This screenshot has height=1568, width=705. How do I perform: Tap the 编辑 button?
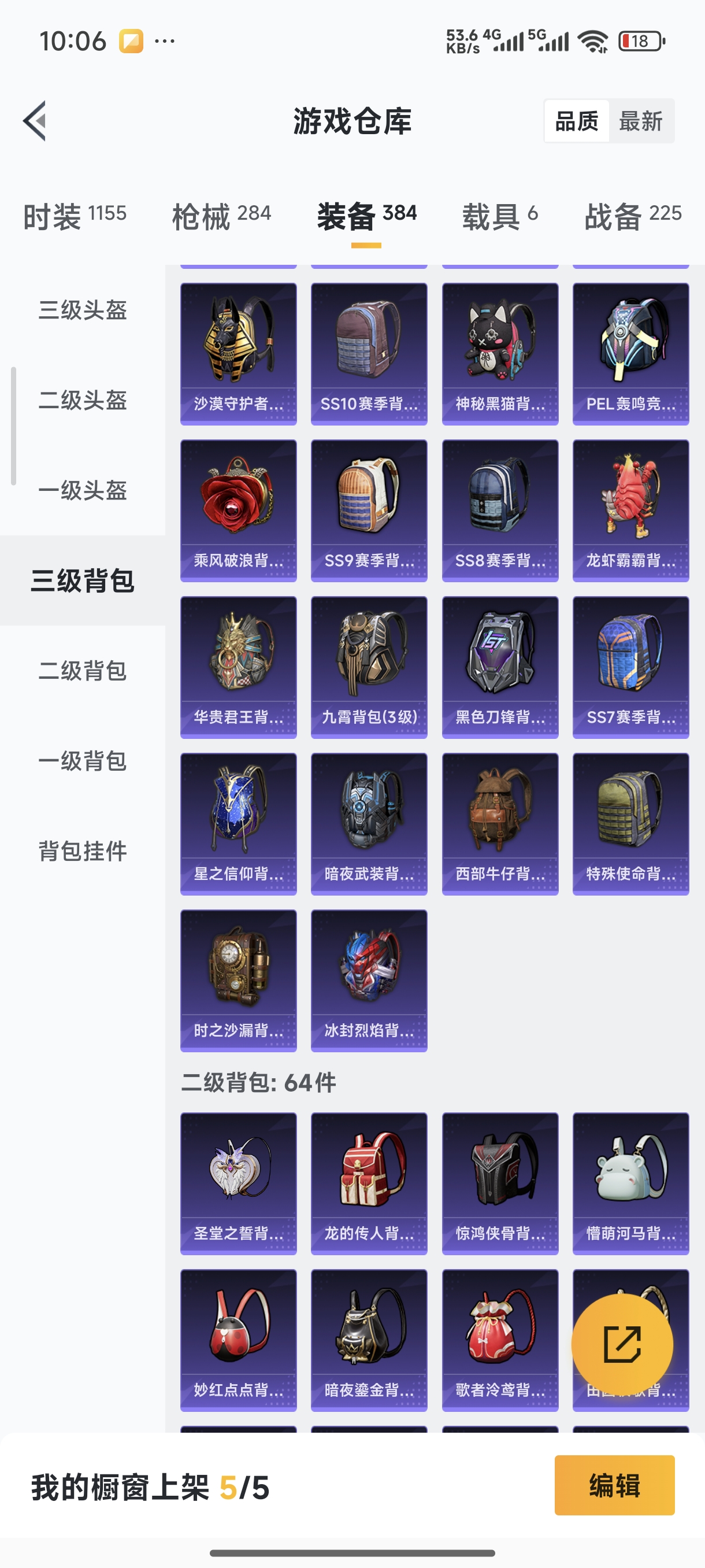tap(614, 1485)
